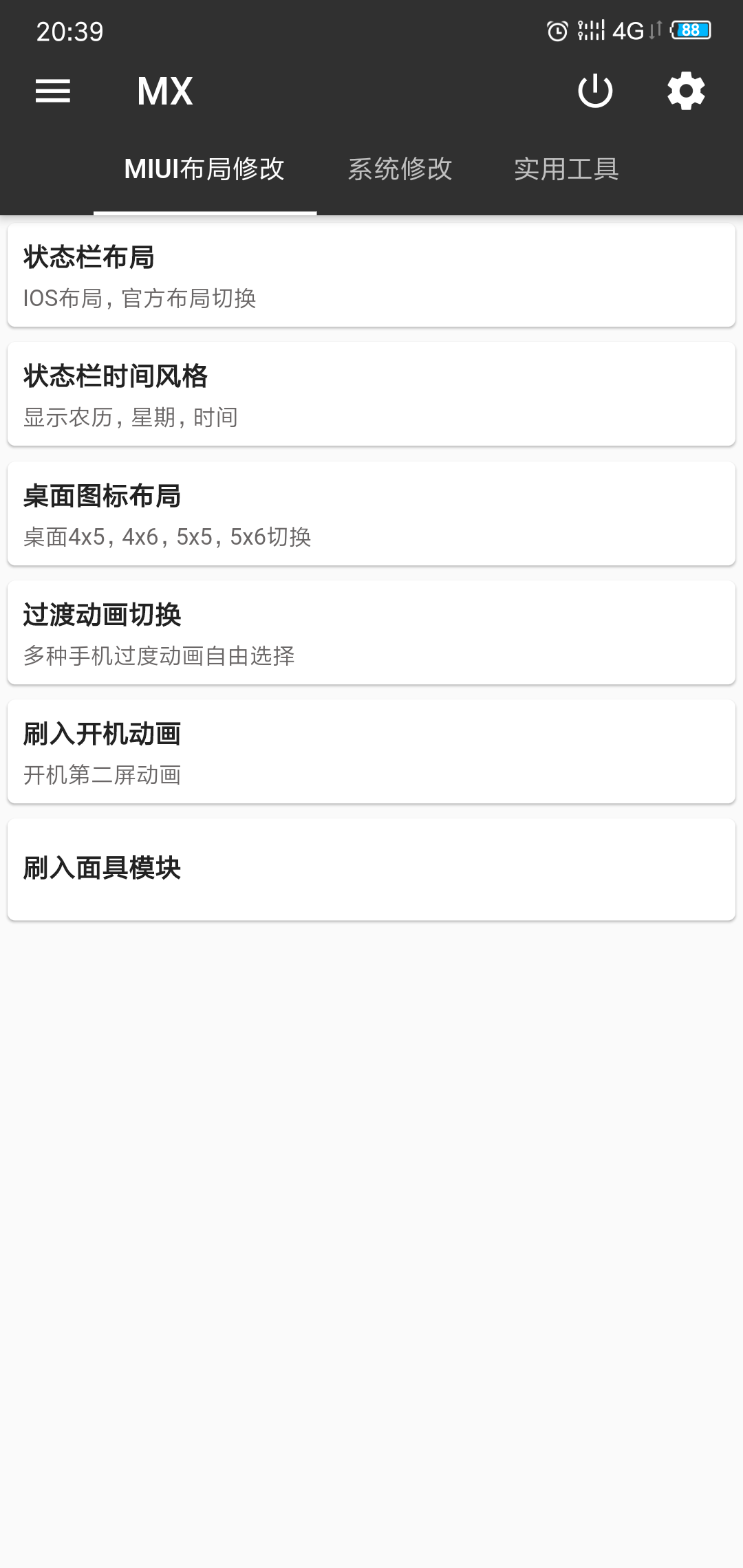
Task: Select the 刷入开机动画 card
Action: tap(371, 752)
